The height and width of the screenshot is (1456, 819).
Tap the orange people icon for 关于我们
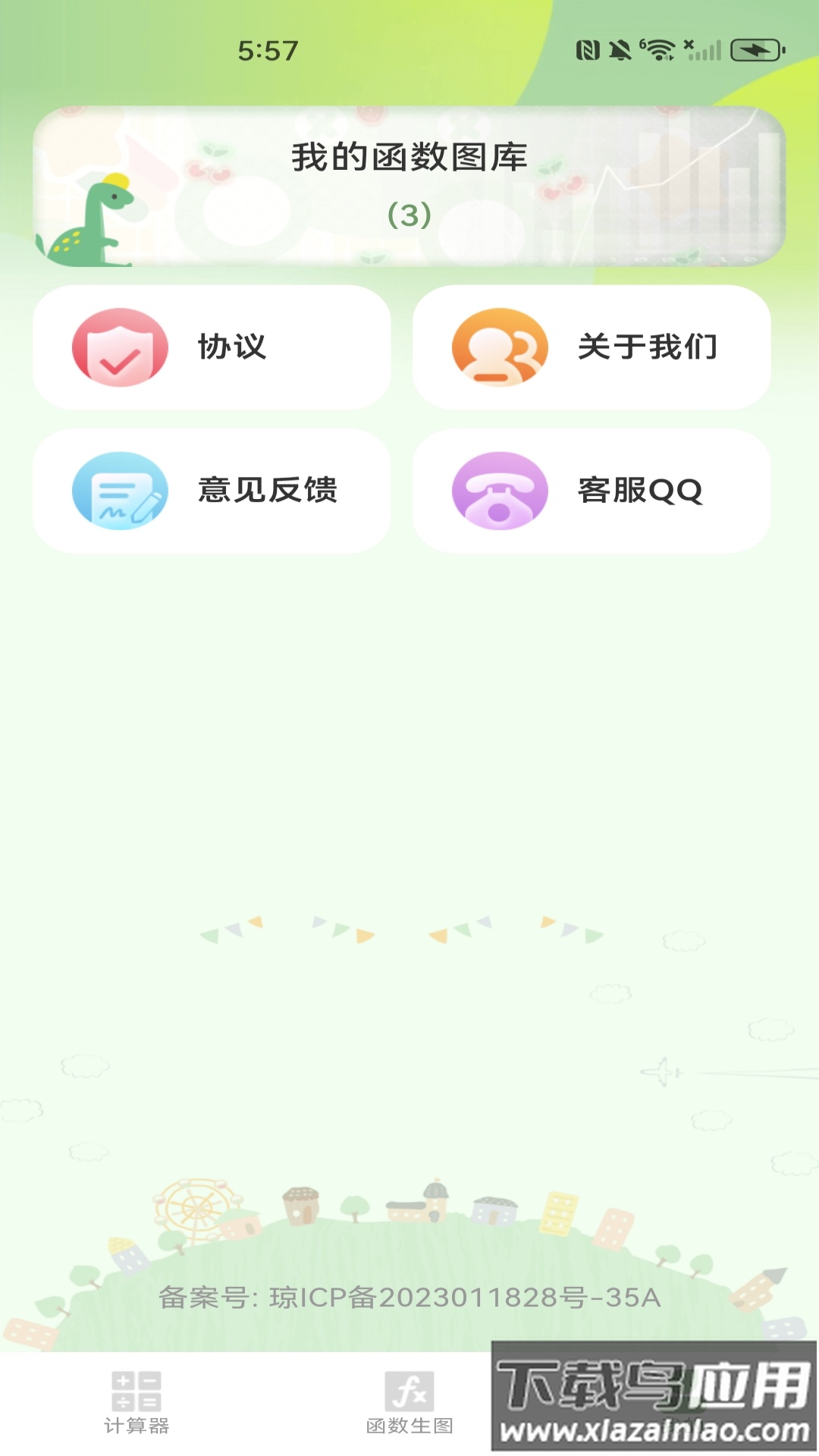(x=499, y=347)
